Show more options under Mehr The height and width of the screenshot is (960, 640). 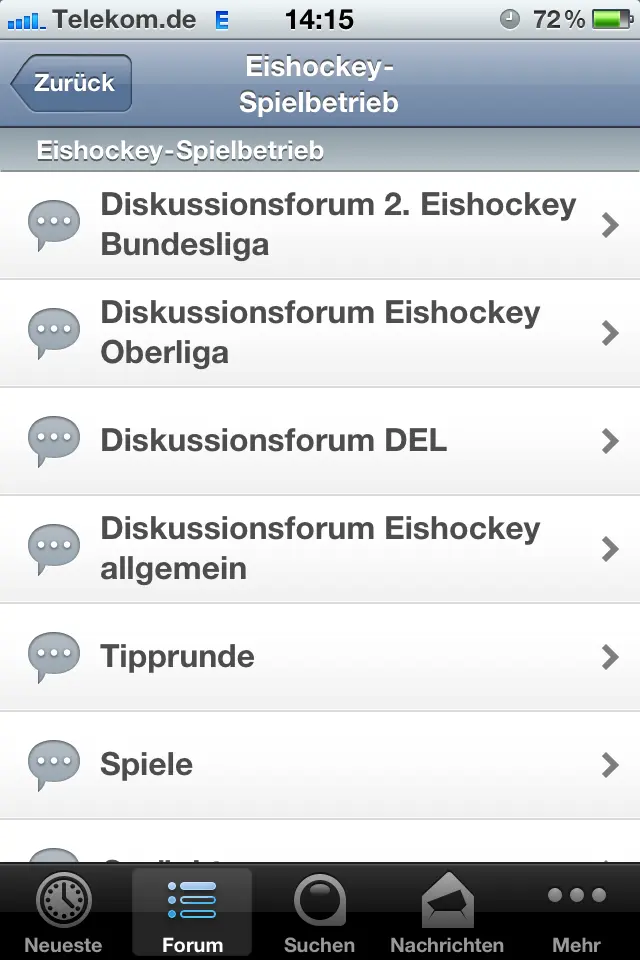[576, 912]
